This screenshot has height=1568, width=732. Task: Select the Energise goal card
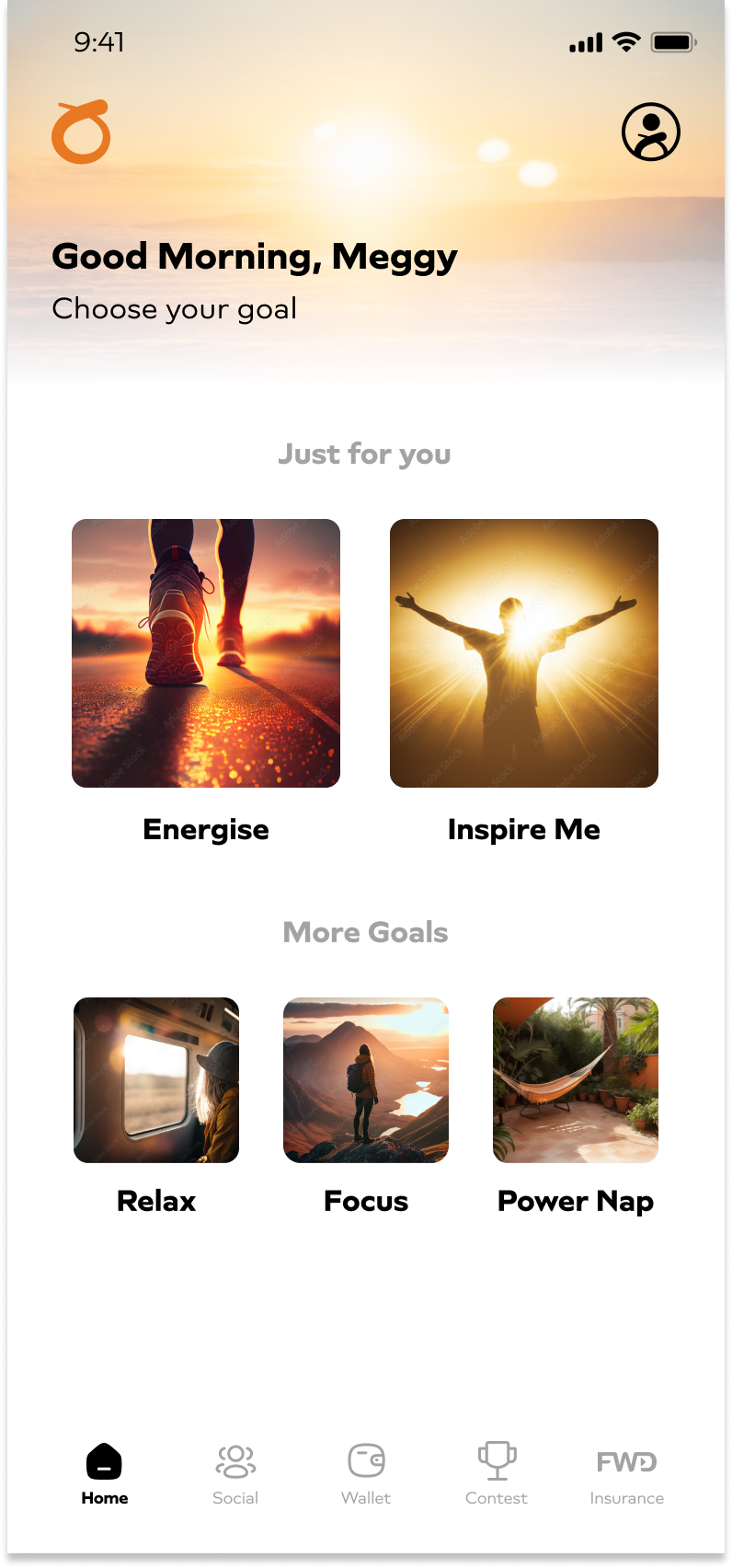tap(206, 653)
